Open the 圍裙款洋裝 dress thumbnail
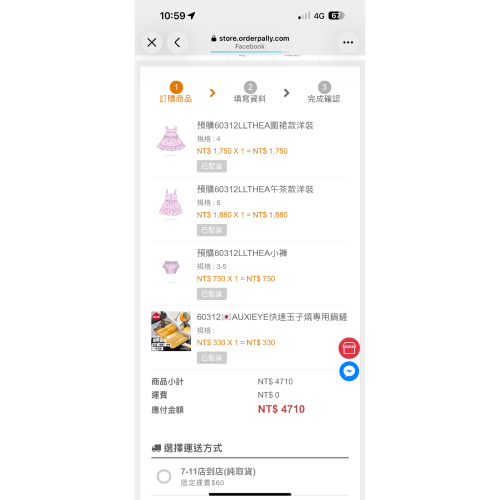The width and height of the screenshot is (500, 500). [x=171, y=140]
